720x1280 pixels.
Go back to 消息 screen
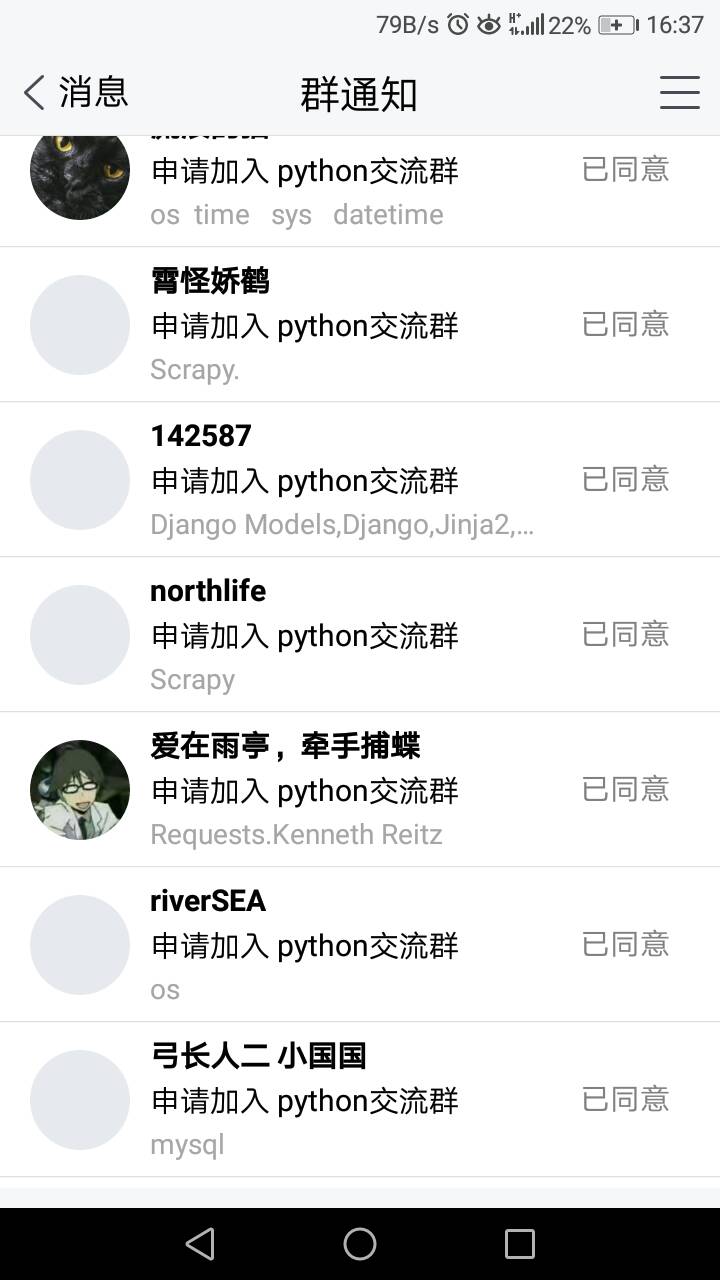[x=75, y=93]
